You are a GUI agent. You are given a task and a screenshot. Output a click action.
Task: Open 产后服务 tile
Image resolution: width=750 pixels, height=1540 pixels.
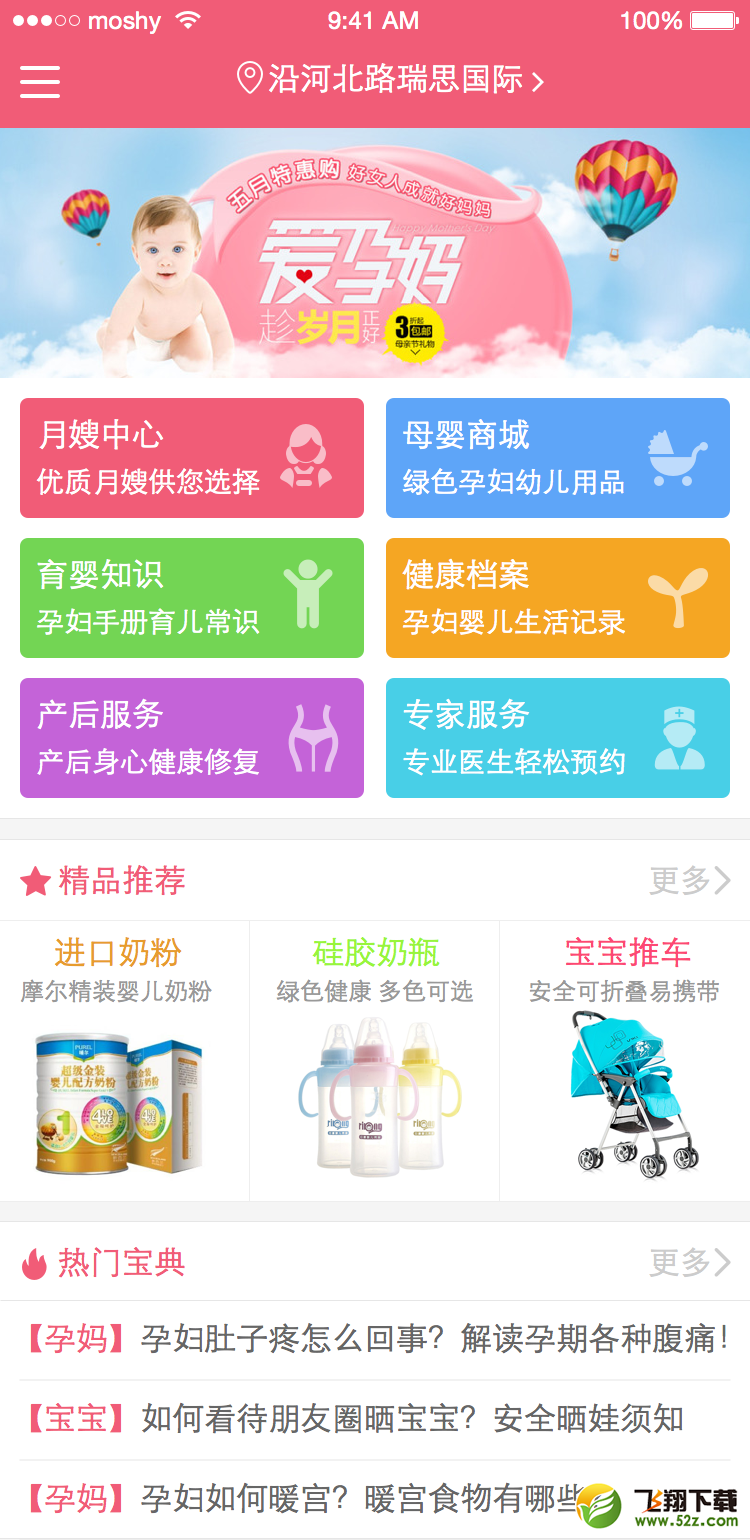click(x=192, y=738)
